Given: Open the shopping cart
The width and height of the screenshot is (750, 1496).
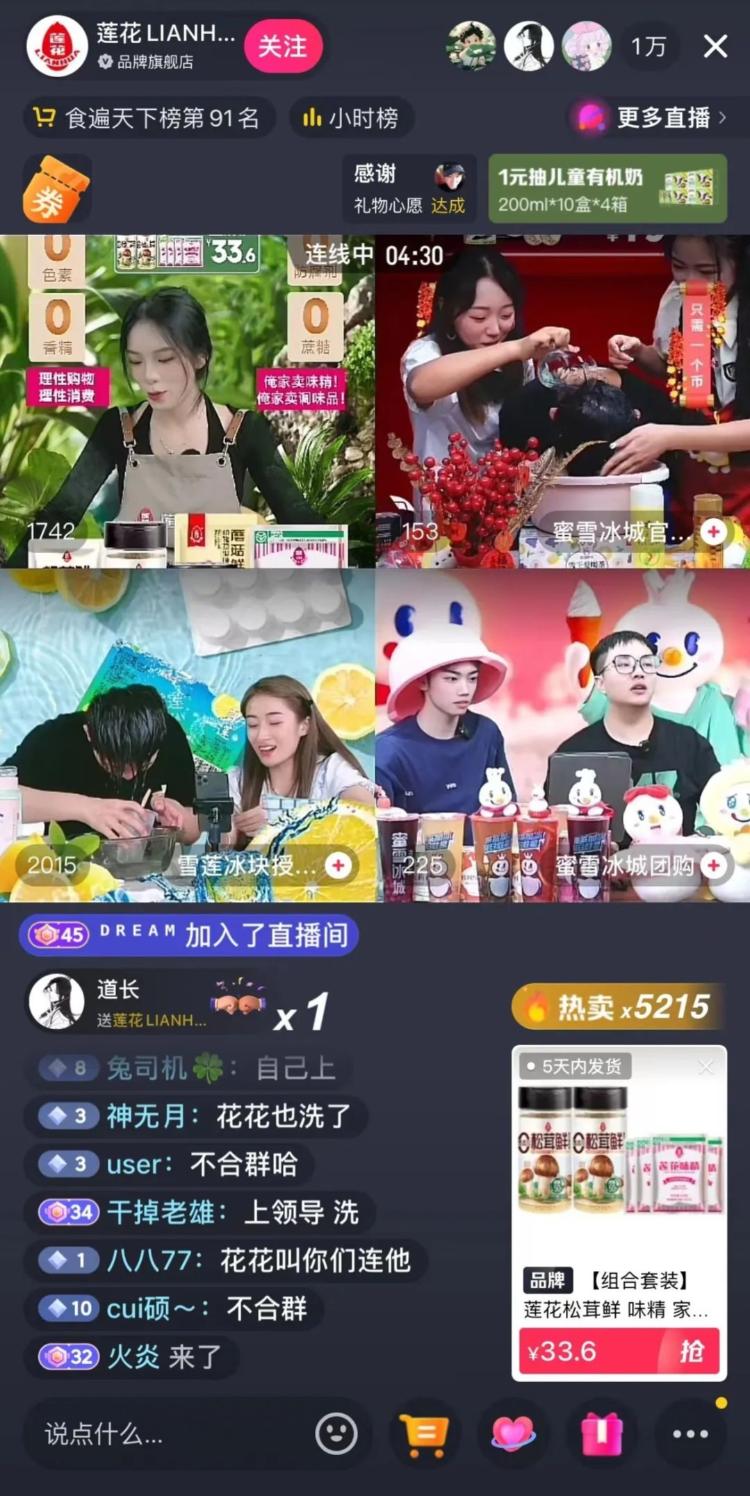Looking at the screenshot, I should 424,1435.
